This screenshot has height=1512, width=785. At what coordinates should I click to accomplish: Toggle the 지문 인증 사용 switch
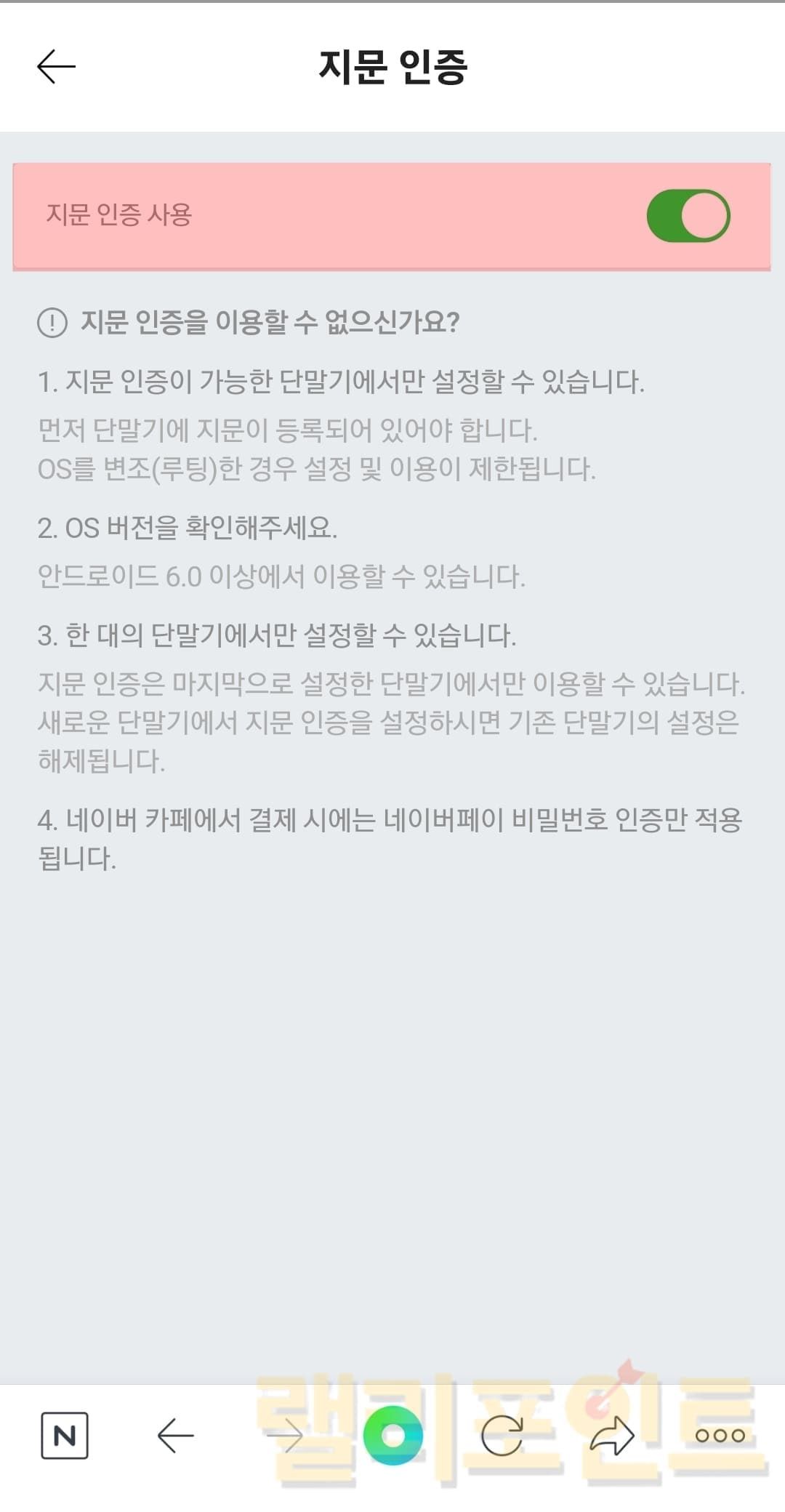coord(688,216)
